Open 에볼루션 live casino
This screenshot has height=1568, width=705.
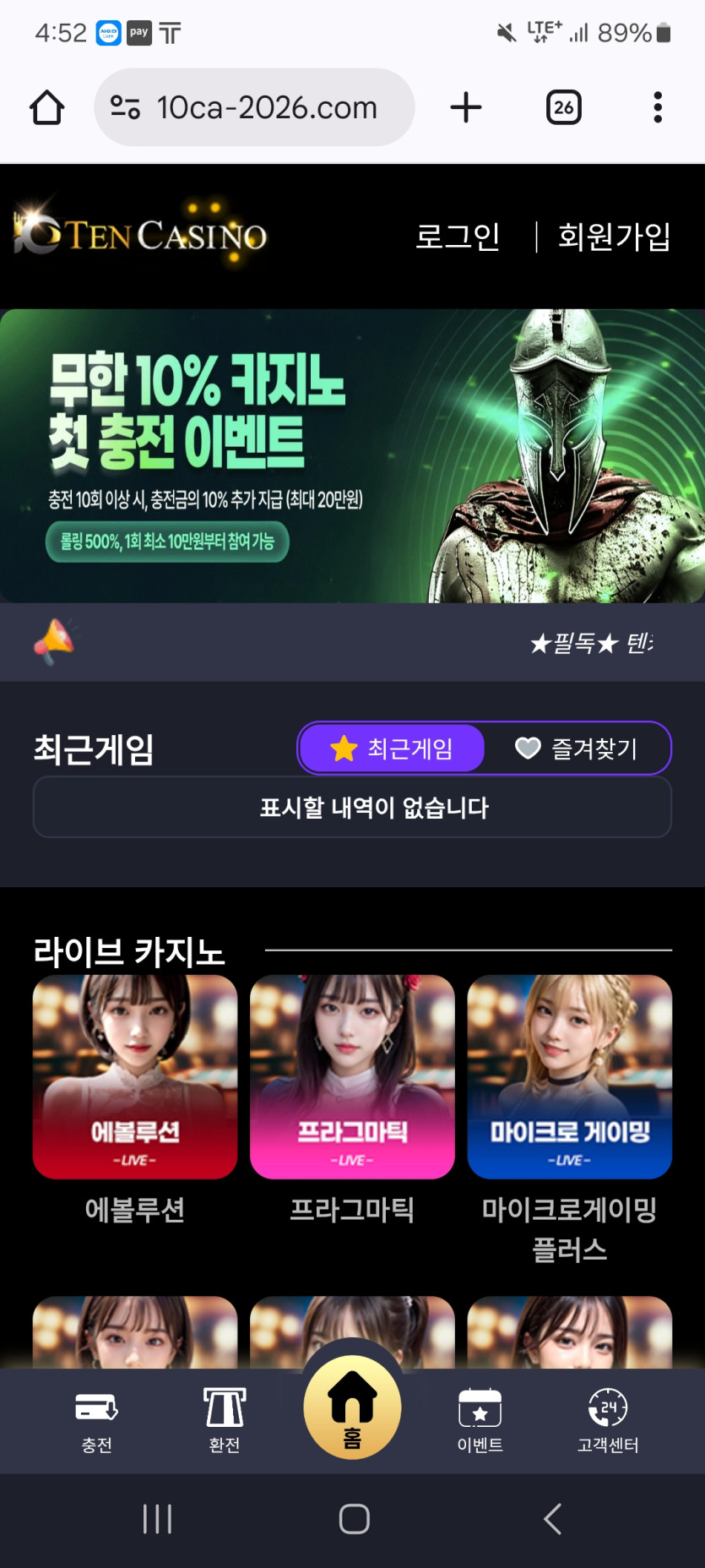(135, 1077)
